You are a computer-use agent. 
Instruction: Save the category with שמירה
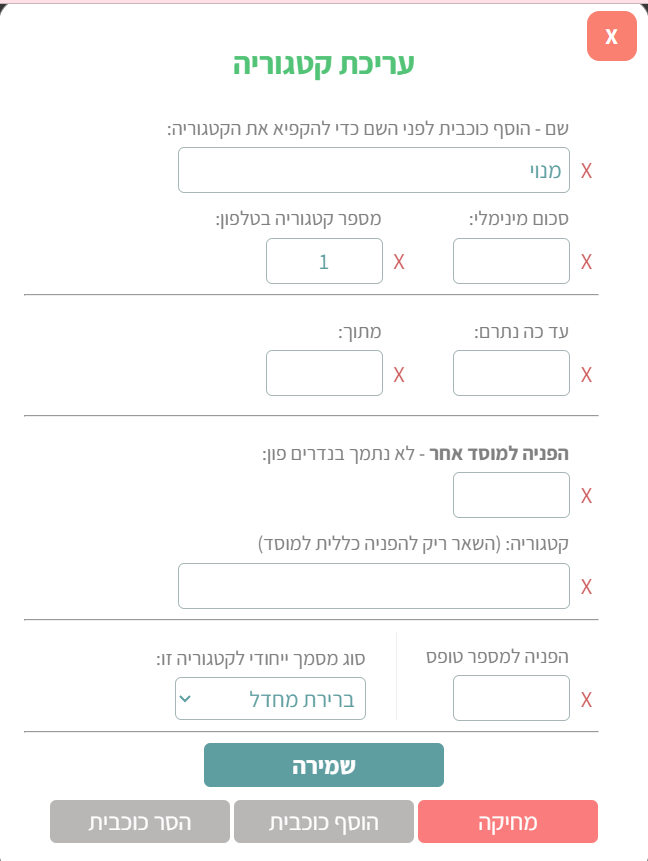(323, 766)
